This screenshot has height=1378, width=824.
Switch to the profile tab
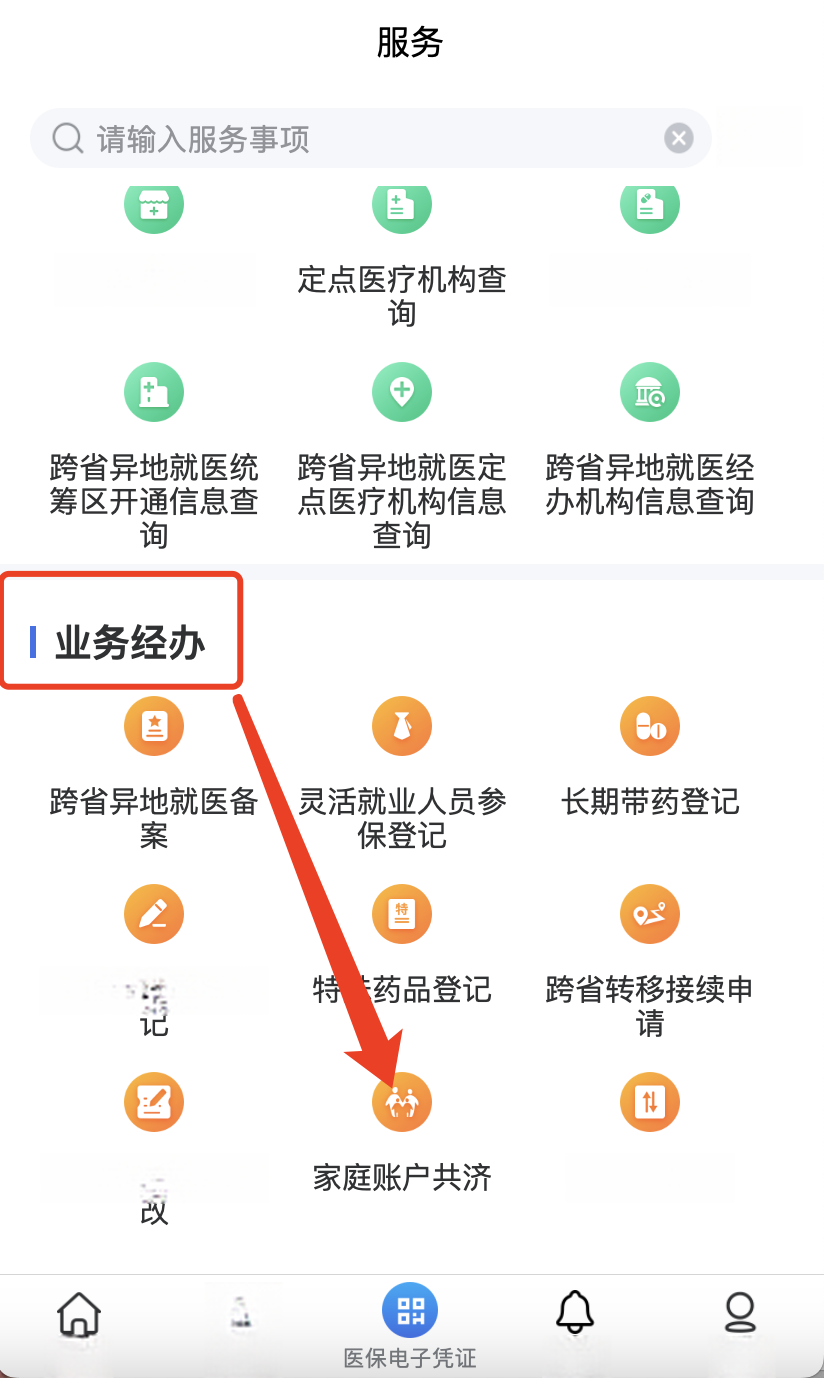(x=740, y=1313)
